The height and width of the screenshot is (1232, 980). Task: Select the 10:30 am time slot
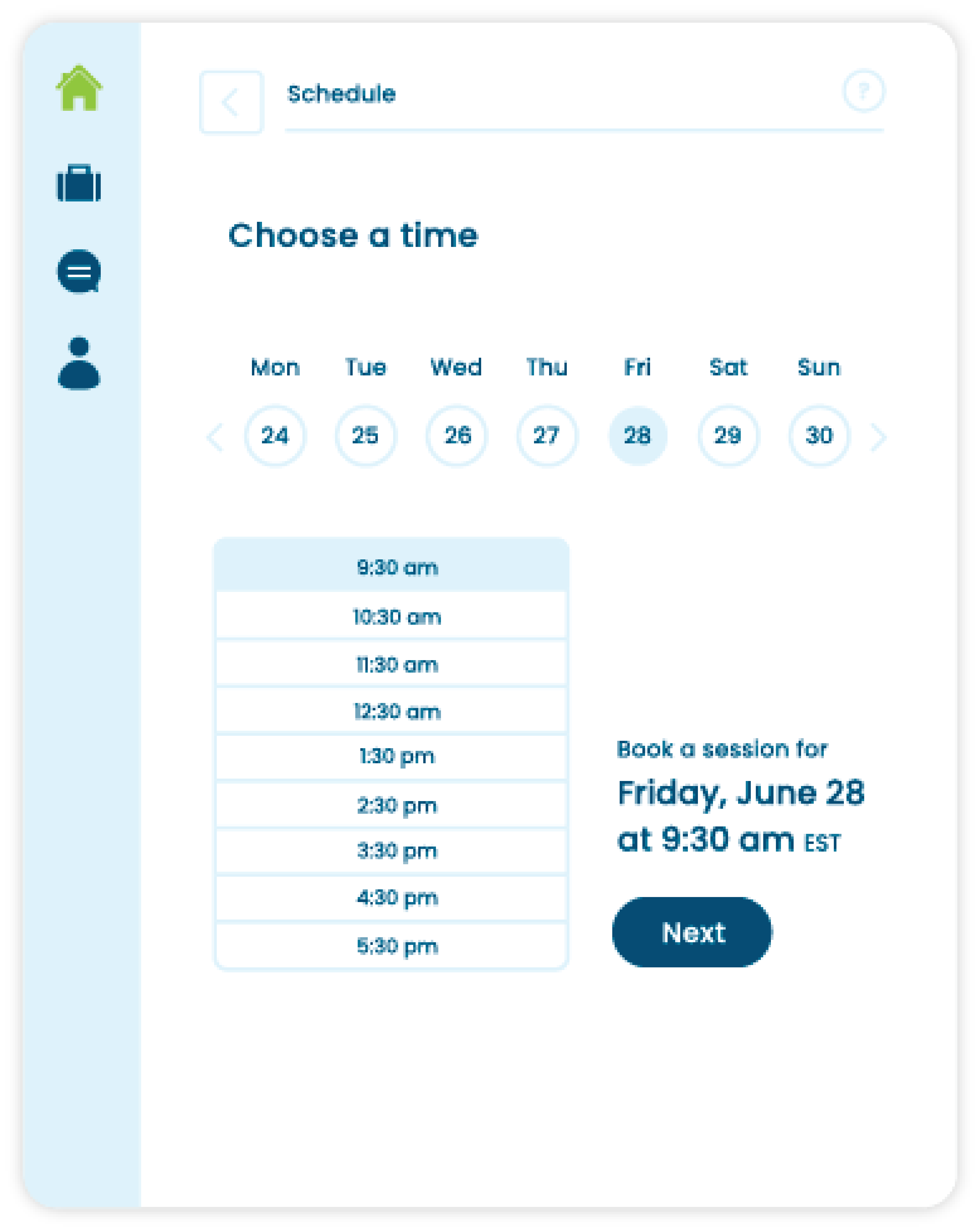click(397, 617)
